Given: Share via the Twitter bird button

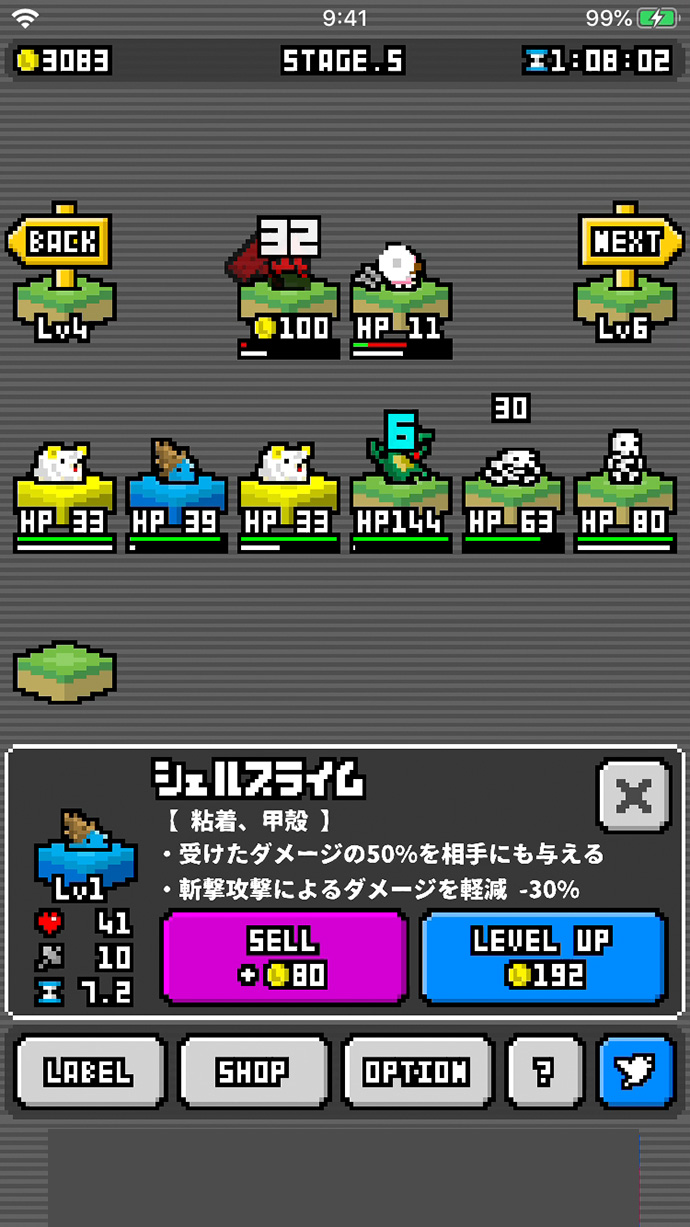Looking at the screenshot, I should (635, 1072).
